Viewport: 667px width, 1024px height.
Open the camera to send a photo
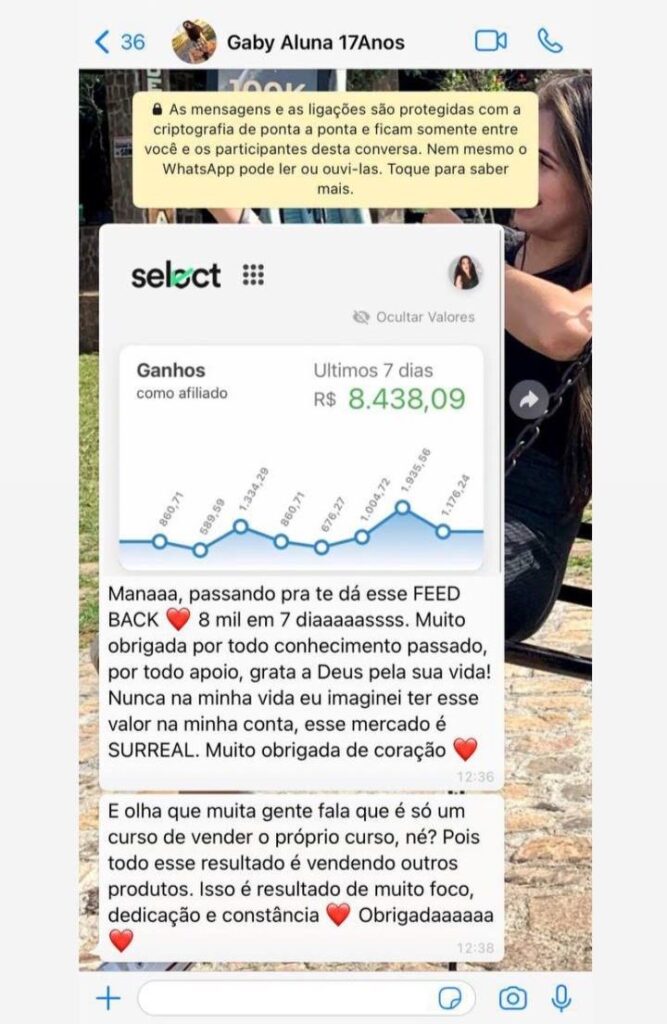pos(513,997)
